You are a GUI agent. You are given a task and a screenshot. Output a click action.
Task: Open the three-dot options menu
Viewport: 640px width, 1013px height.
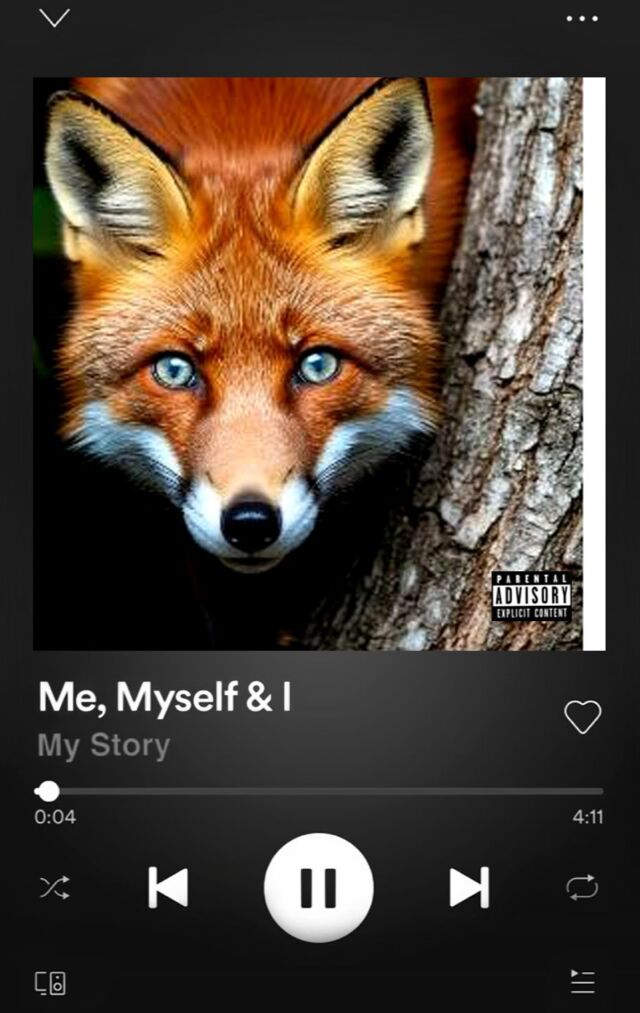pos(582,18)
